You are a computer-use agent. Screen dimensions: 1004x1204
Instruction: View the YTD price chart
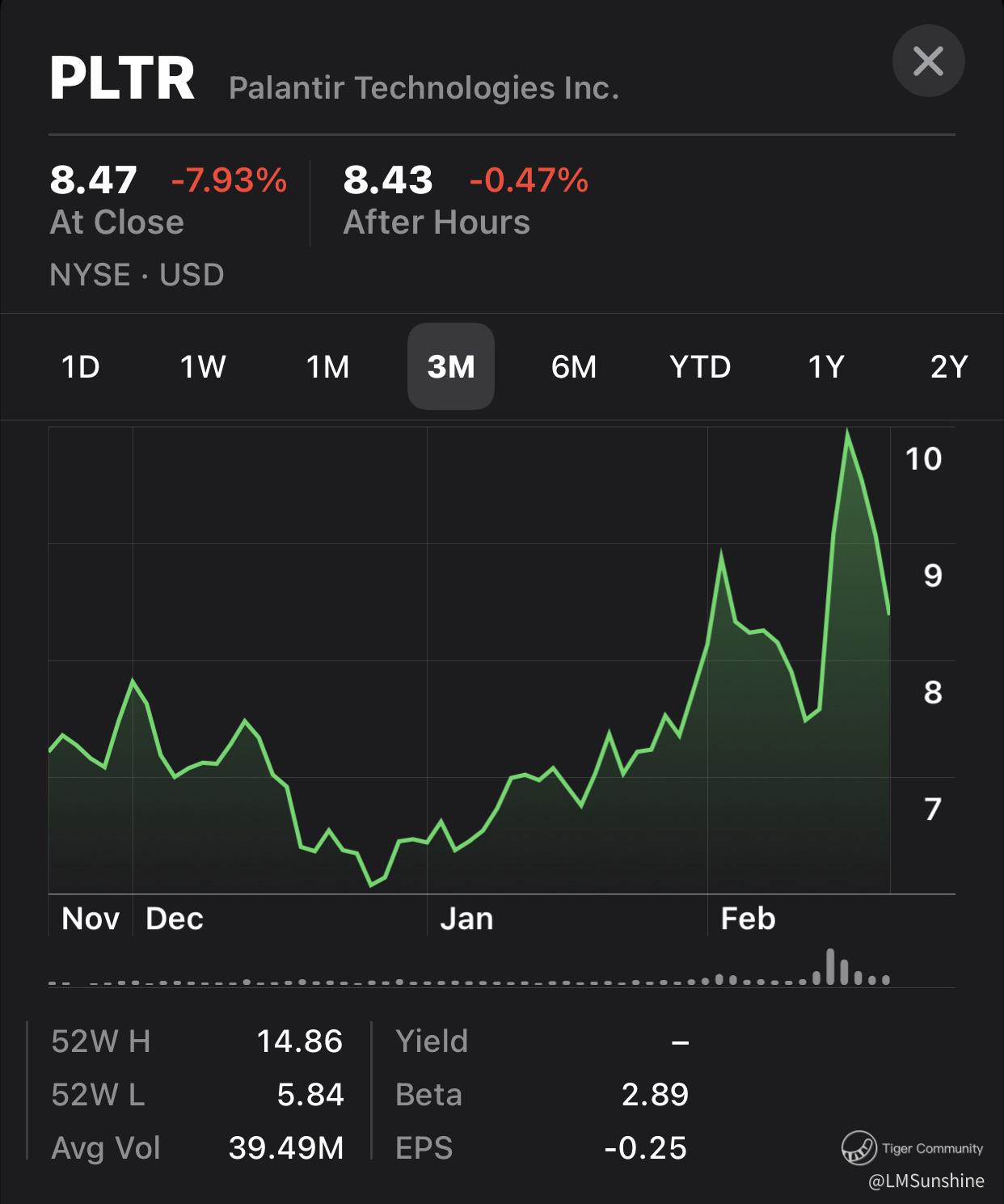700,367
